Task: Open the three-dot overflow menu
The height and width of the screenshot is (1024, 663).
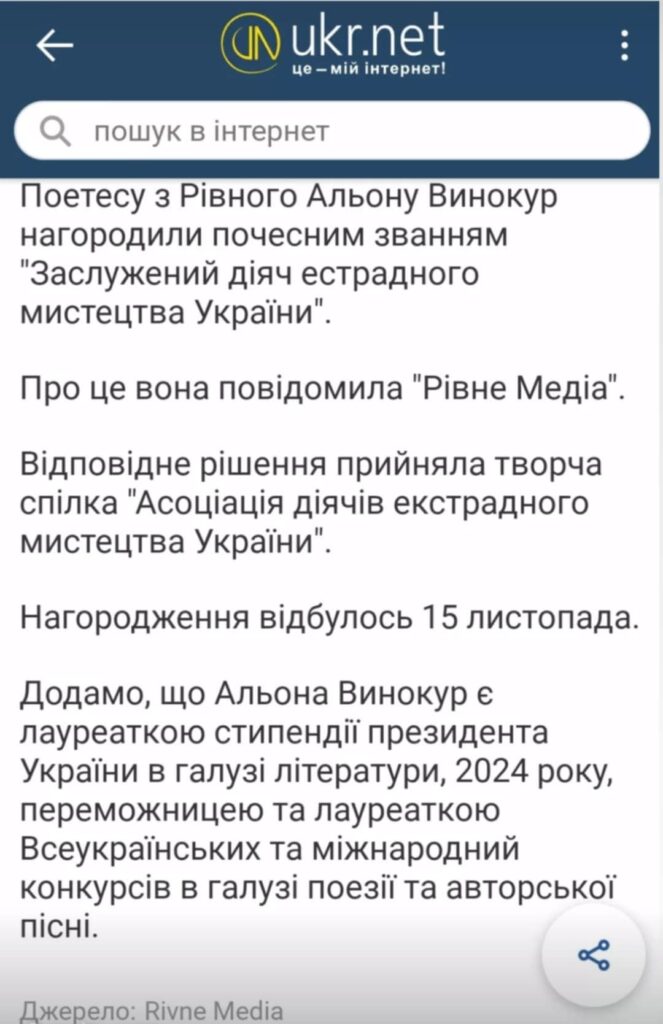Action: pos(625,46)
